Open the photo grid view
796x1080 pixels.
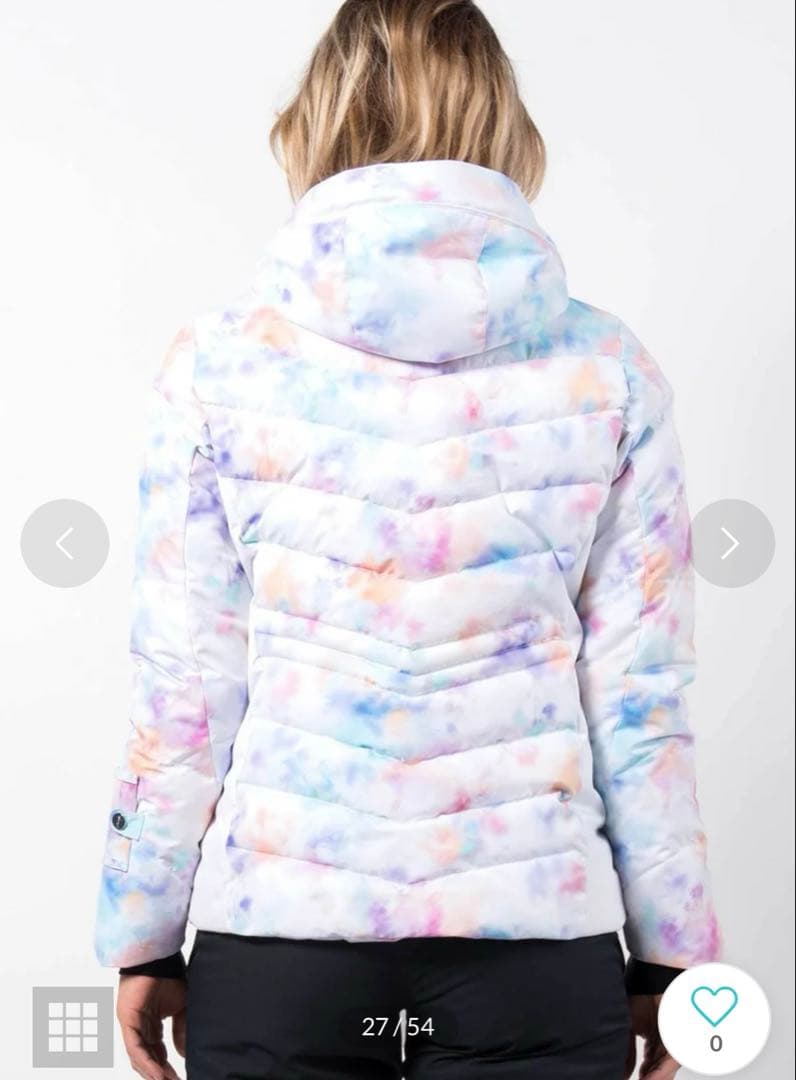click(x=73, y=1027)
